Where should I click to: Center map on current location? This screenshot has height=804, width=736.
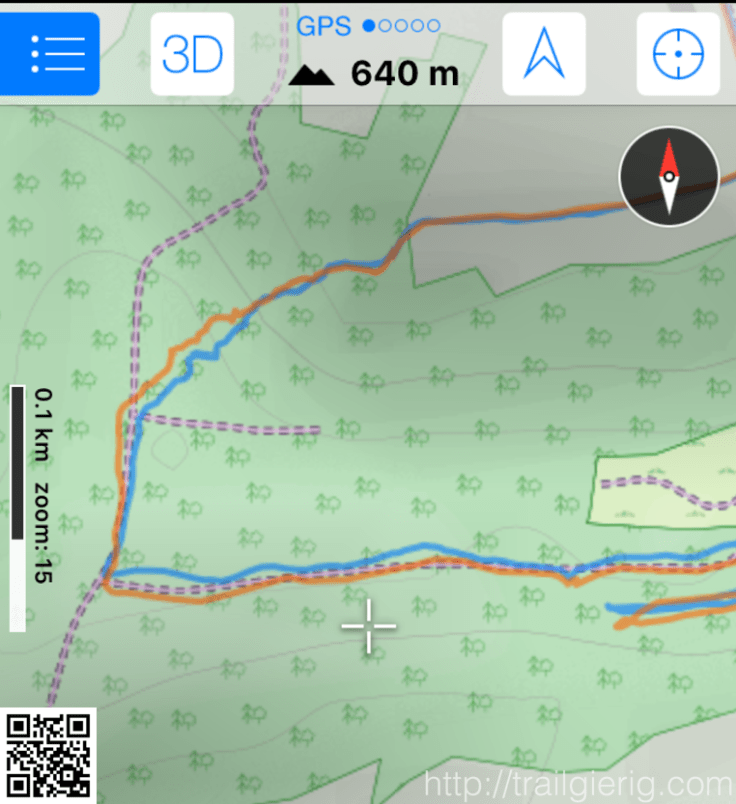678,54
